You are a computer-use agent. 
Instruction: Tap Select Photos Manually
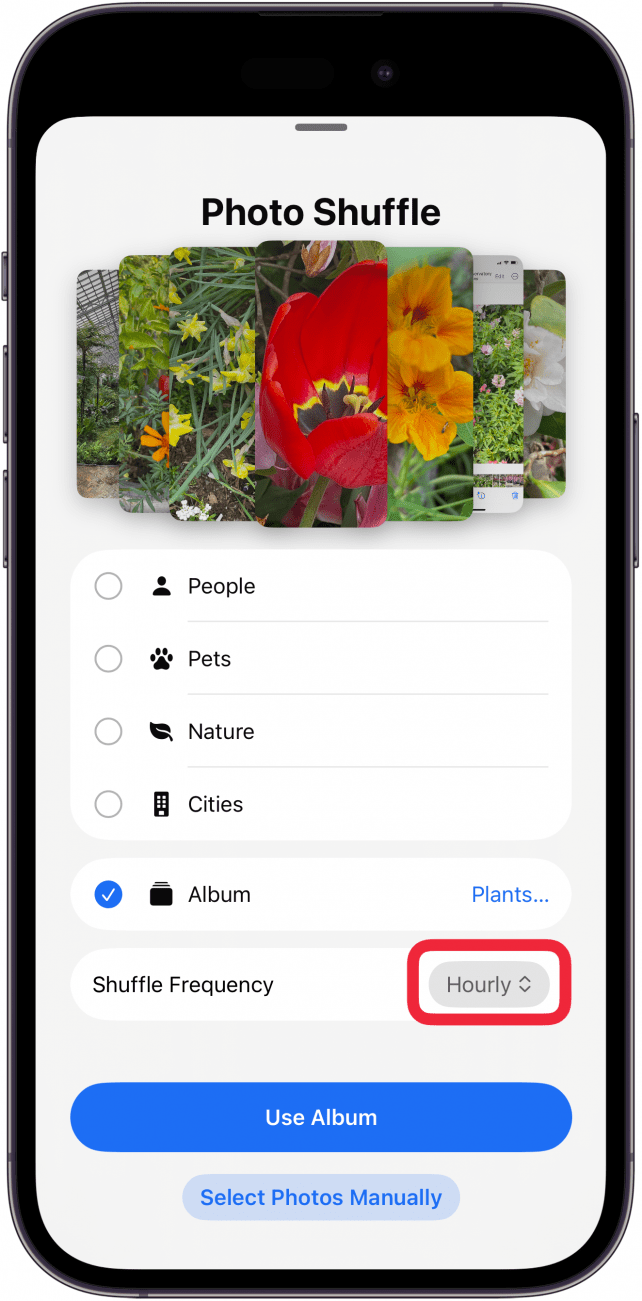click(x=321, y=1198)
